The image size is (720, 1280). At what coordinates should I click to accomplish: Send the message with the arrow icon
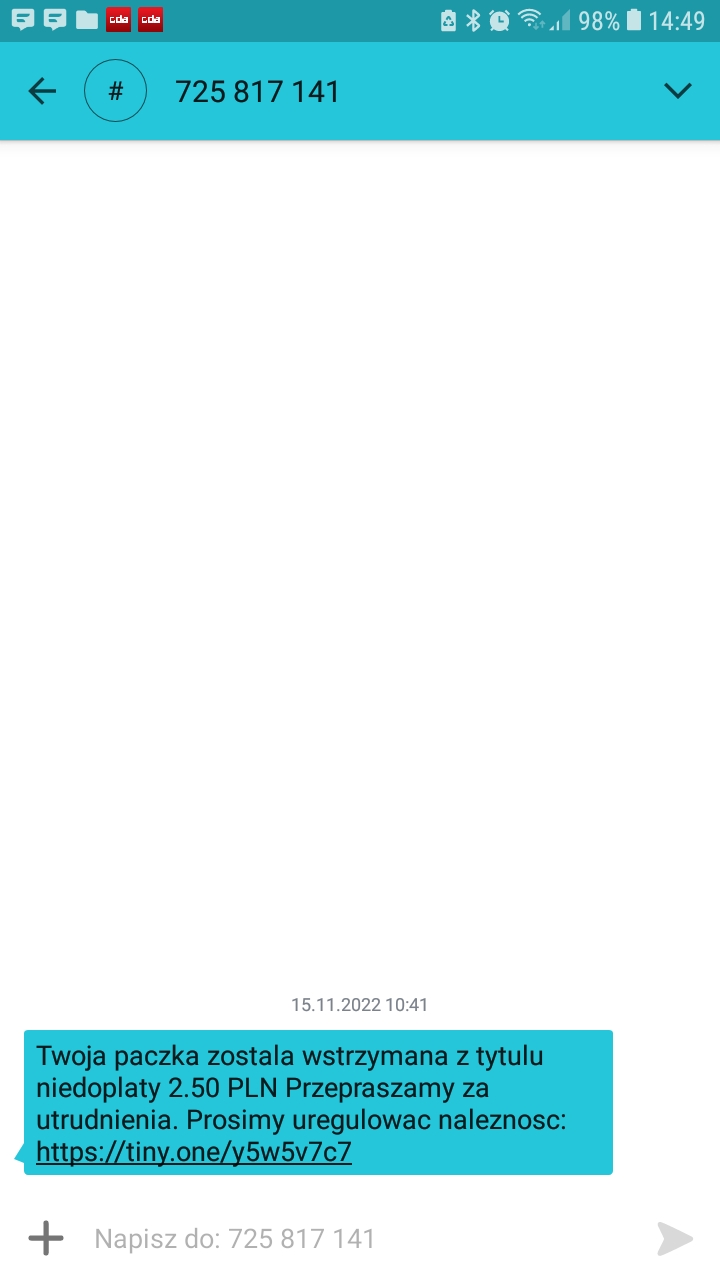tap(674, 1239)
